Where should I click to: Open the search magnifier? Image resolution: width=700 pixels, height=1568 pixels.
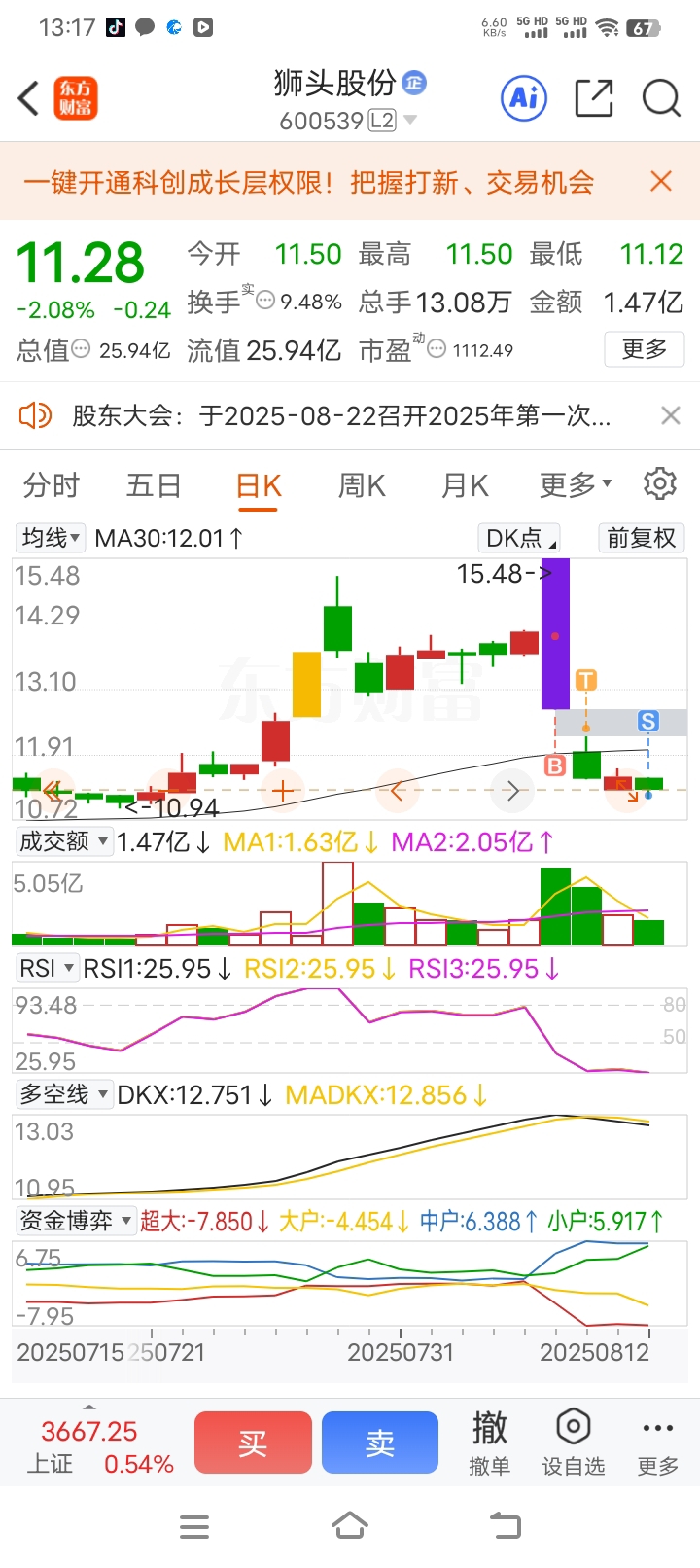(x=661, y=98)
